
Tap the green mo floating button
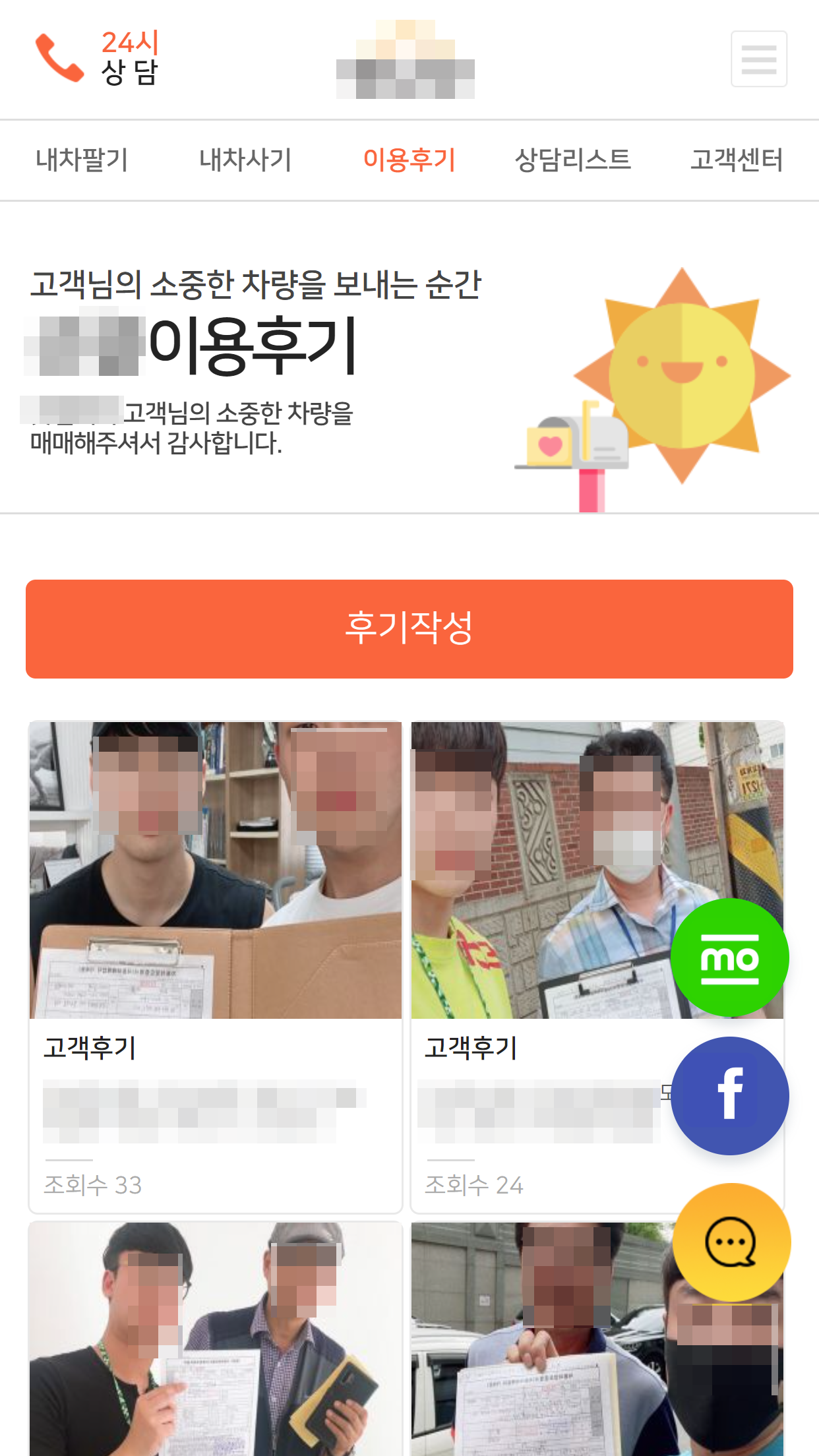729,957
